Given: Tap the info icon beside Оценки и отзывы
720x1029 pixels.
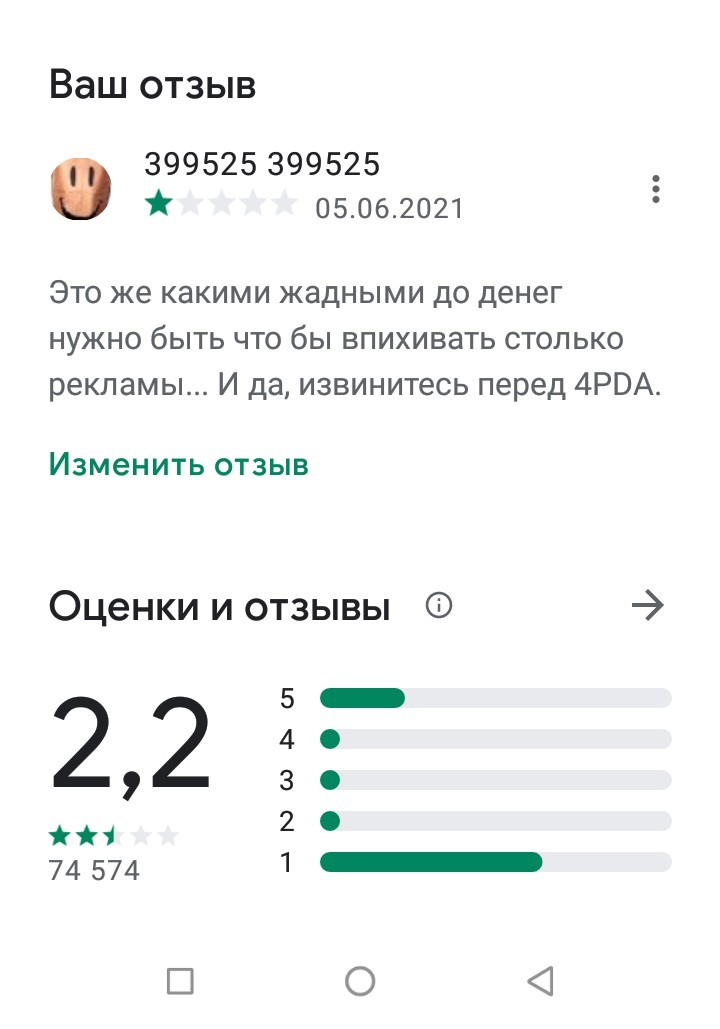Looking at the screenshot, I should [438, 604].
